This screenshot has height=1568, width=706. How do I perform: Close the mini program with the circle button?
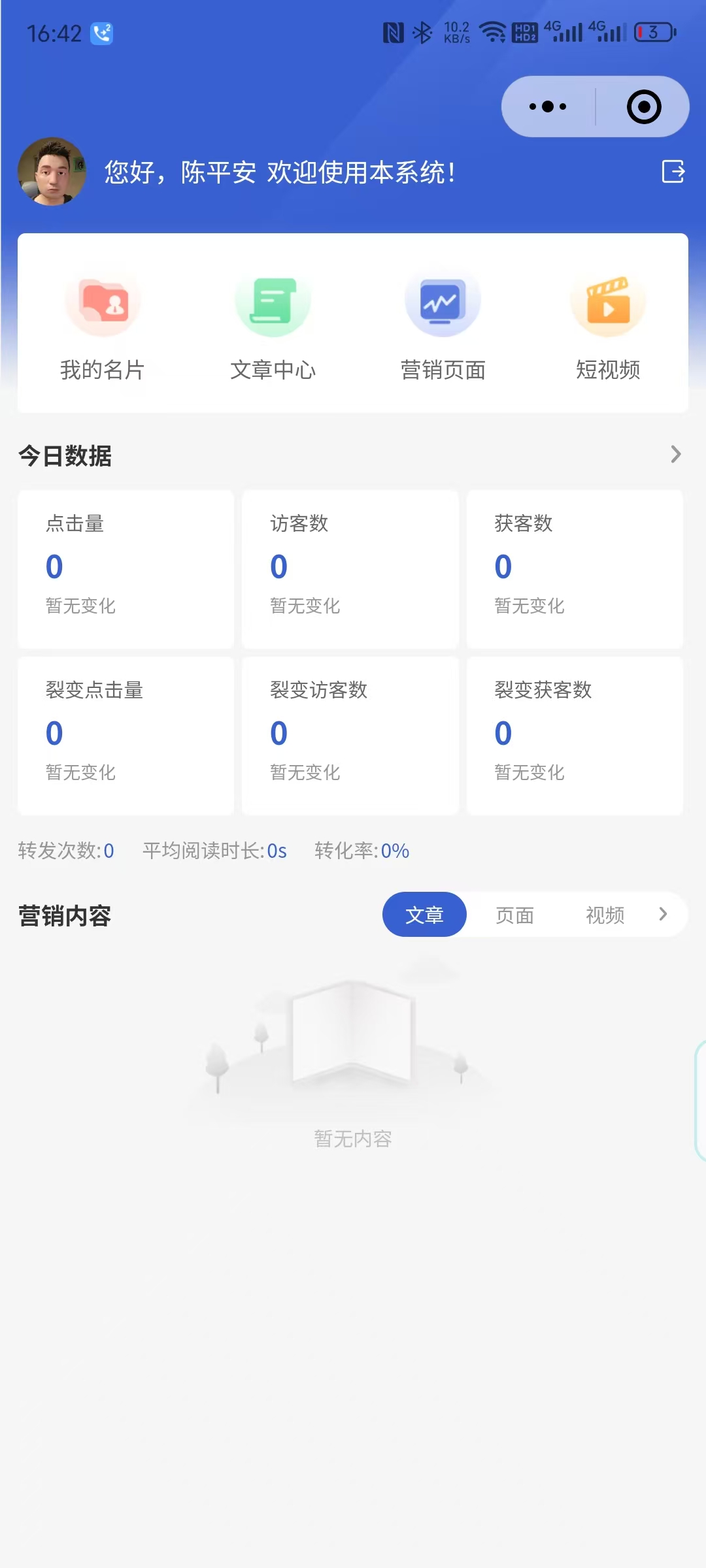643,106
